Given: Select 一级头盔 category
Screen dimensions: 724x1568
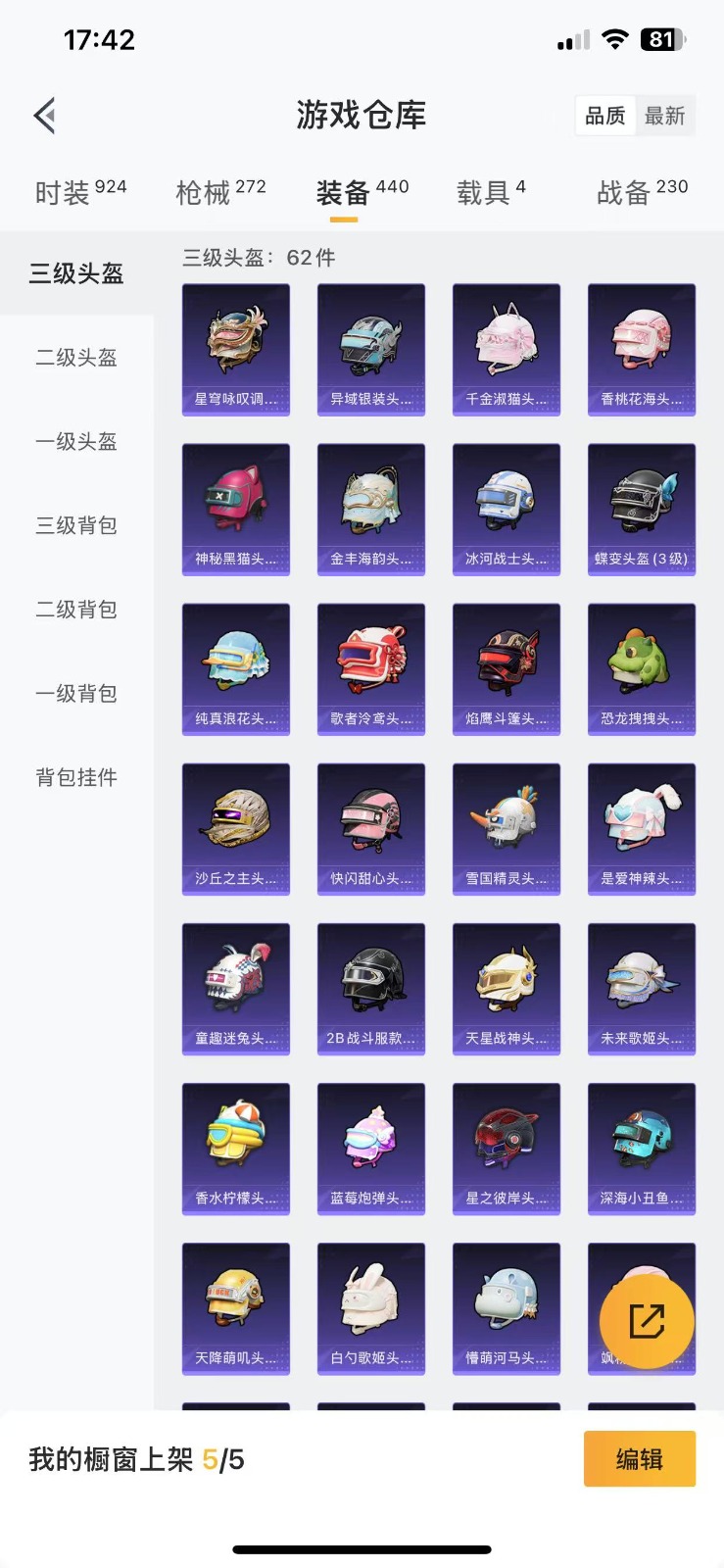Looking at the screenshot, I should pyautogui.click(x=76, y=442).
